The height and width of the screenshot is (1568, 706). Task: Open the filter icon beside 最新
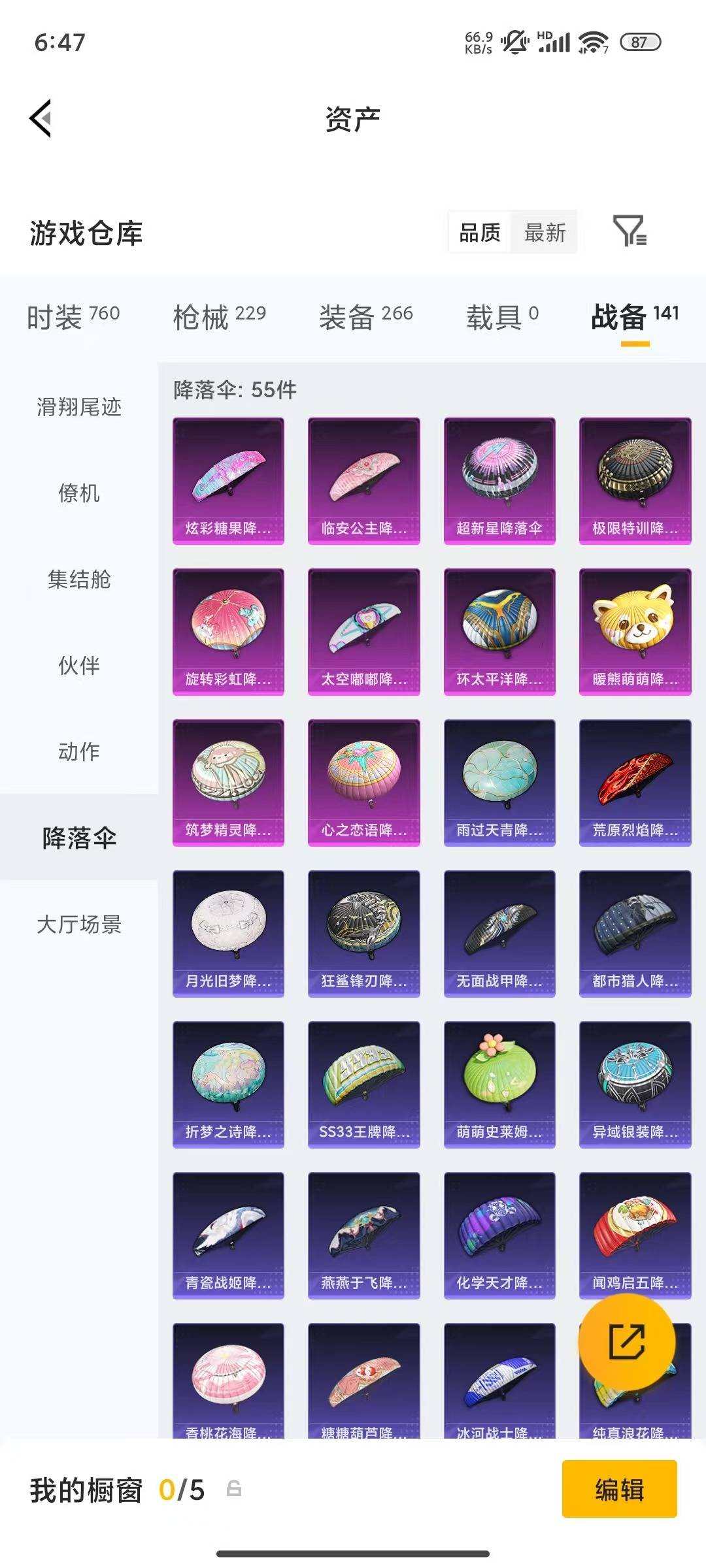[630, 231]
